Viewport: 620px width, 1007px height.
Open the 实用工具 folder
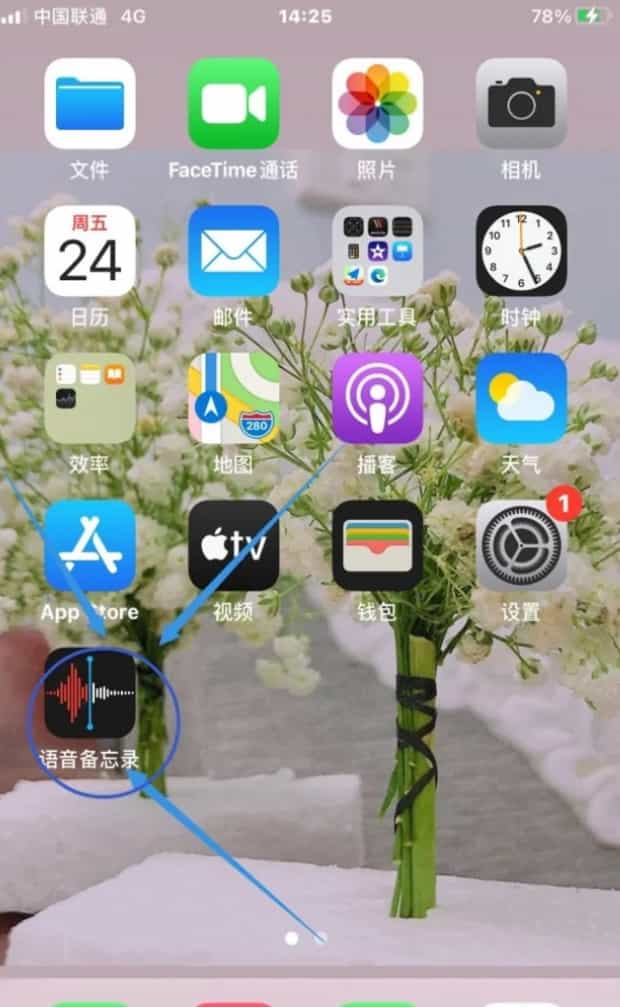(377, 251)
